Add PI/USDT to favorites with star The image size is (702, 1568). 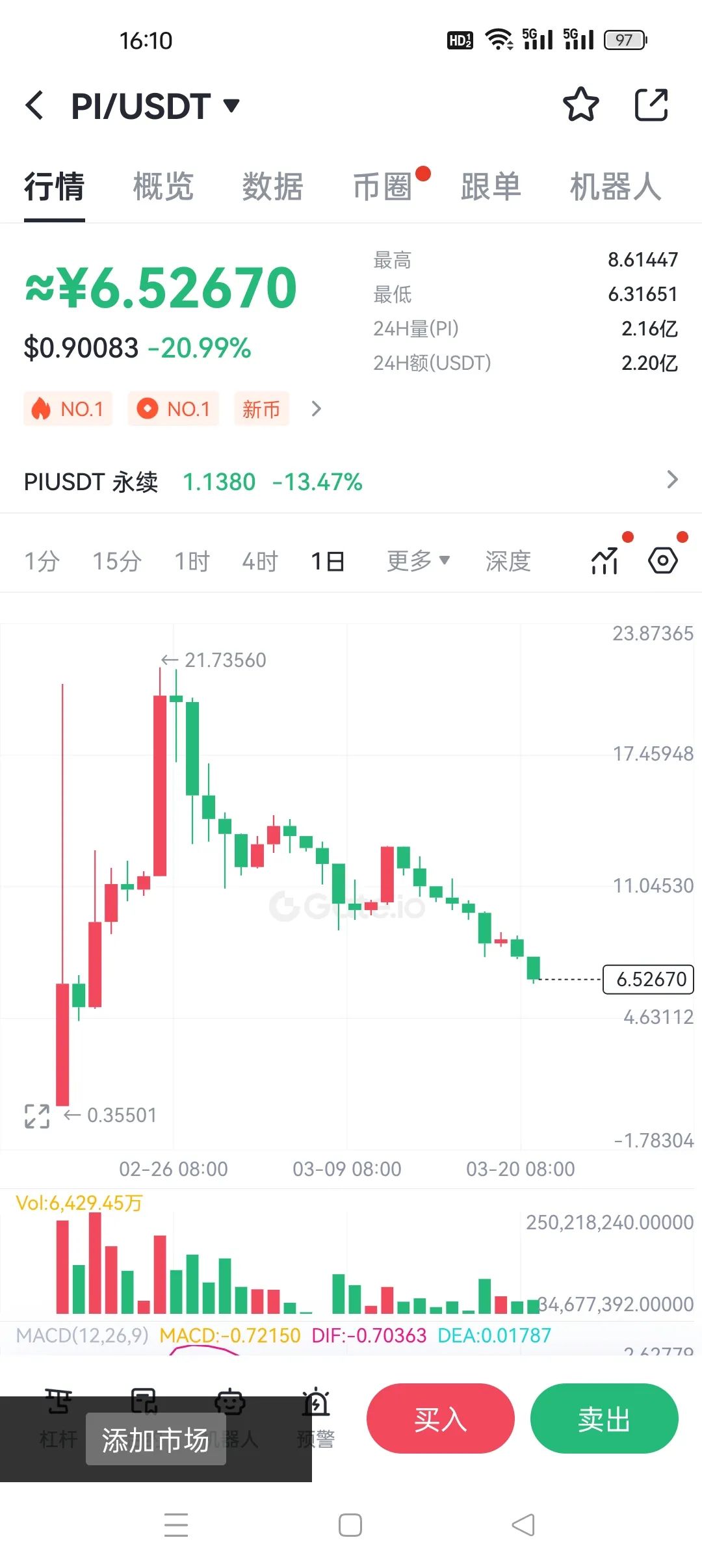point(580,105)
